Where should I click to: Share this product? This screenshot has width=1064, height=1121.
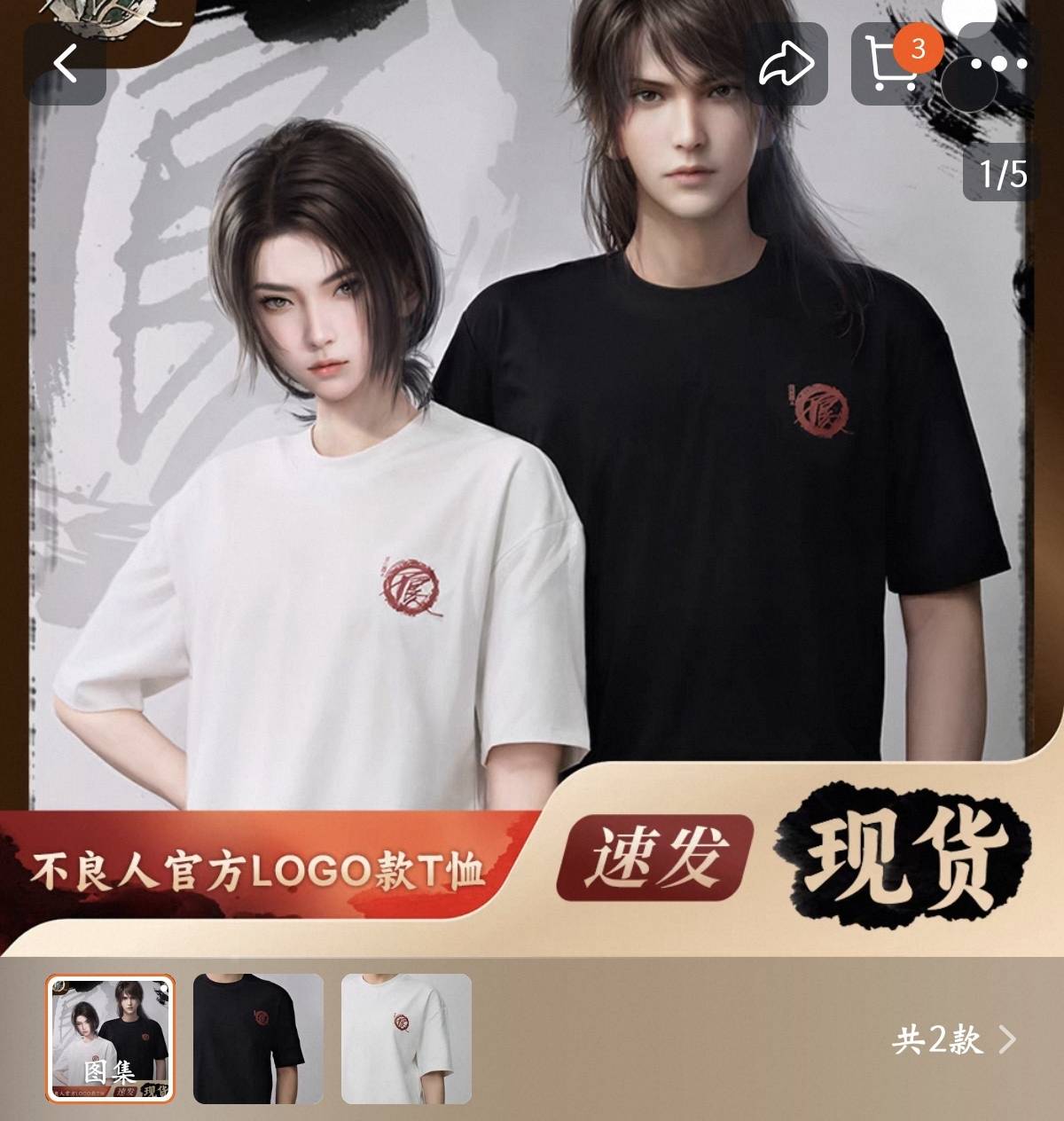pyautogui.click(x=786, y=64)
